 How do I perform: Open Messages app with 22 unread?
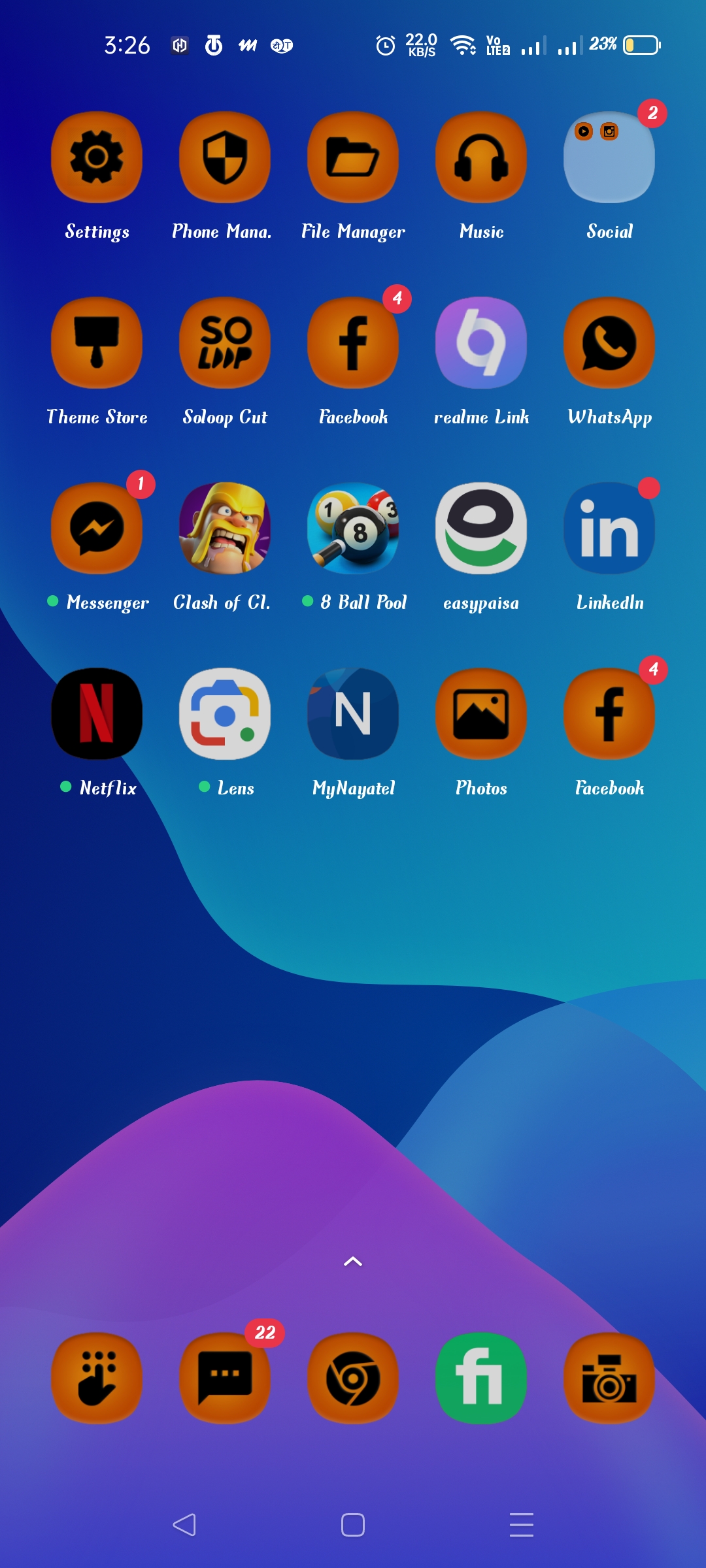click(x=225, y=1379)
